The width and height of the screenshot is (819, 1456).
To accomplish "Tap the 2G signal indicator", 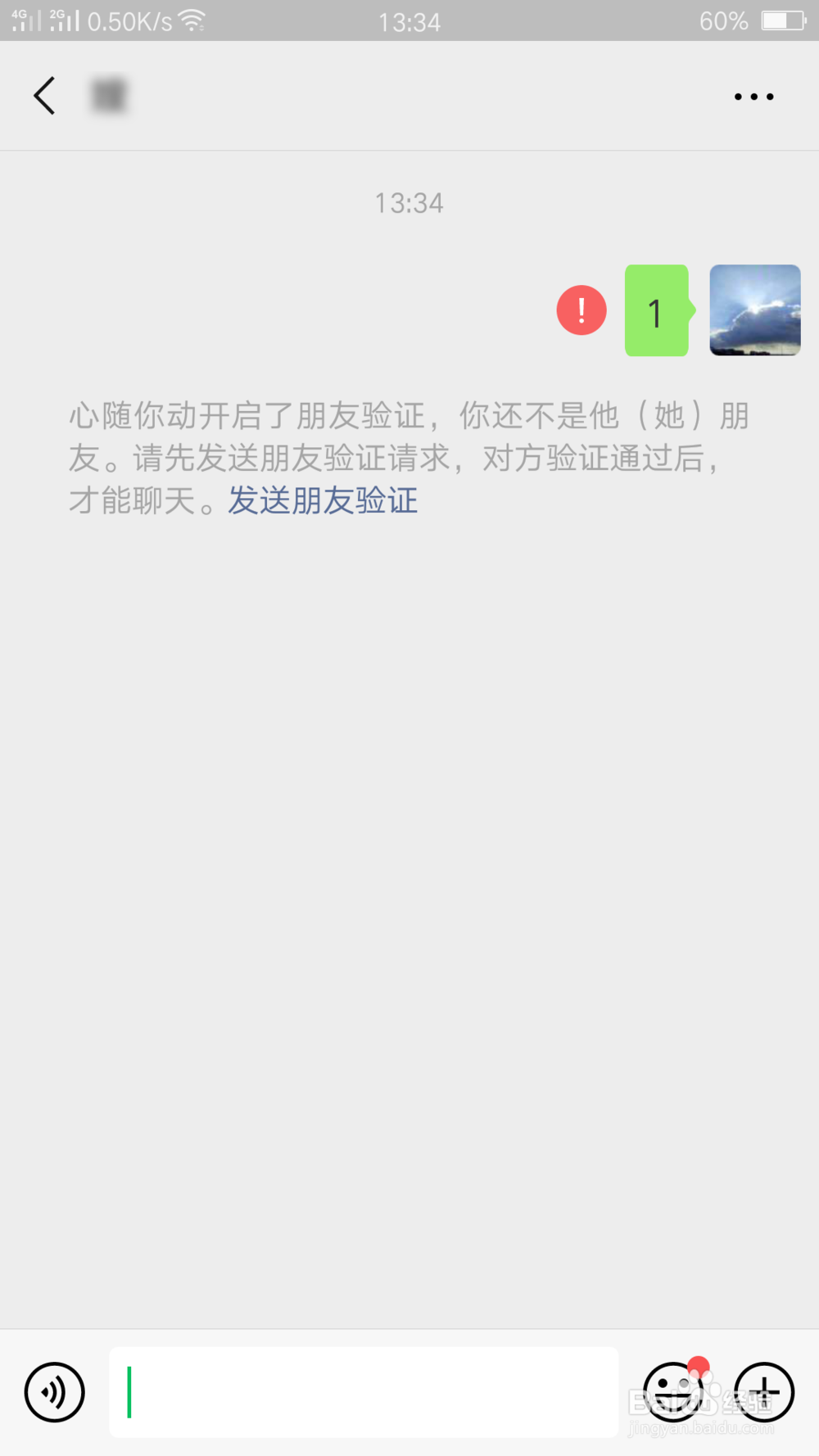I will (63, 20).
